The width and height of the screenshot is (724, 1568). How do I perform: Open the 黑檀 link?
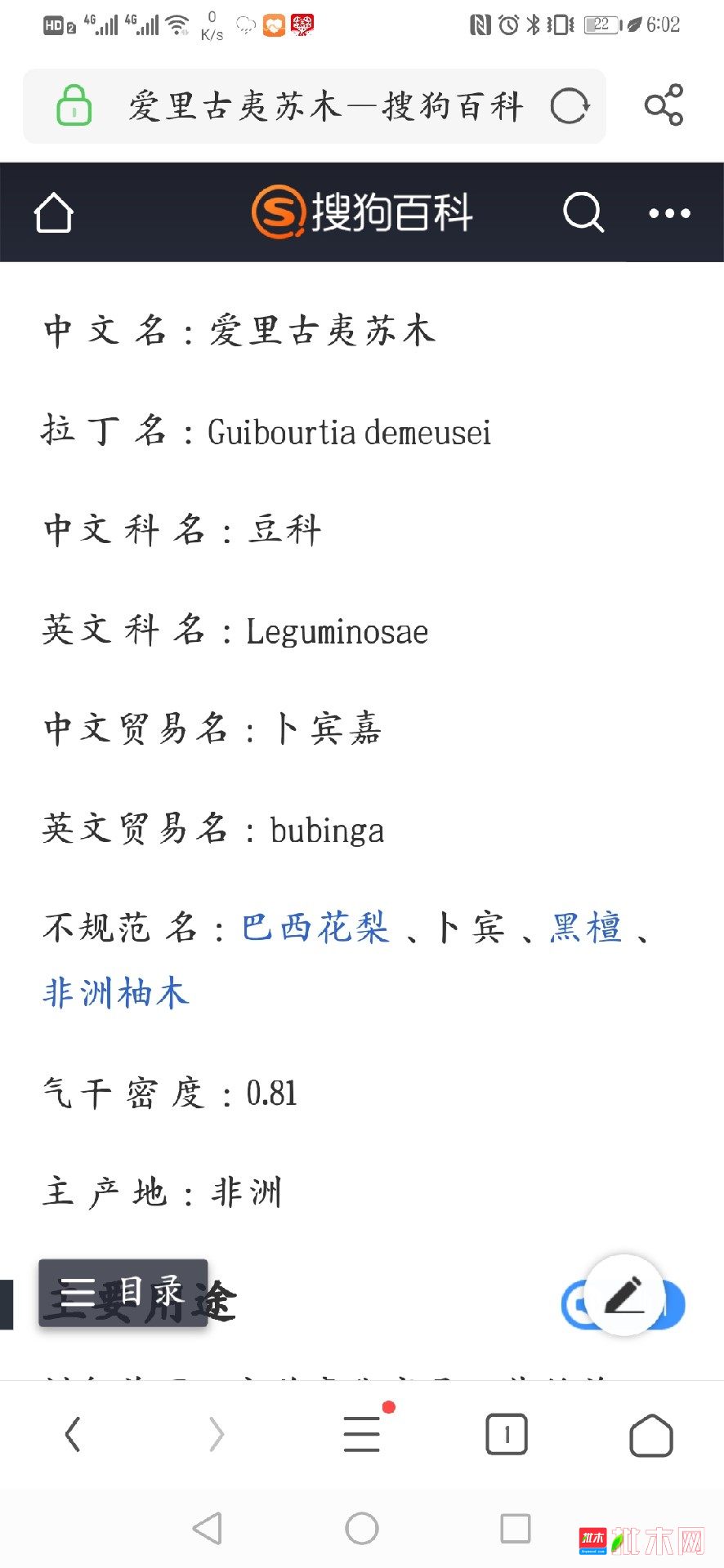coord(586,928)
